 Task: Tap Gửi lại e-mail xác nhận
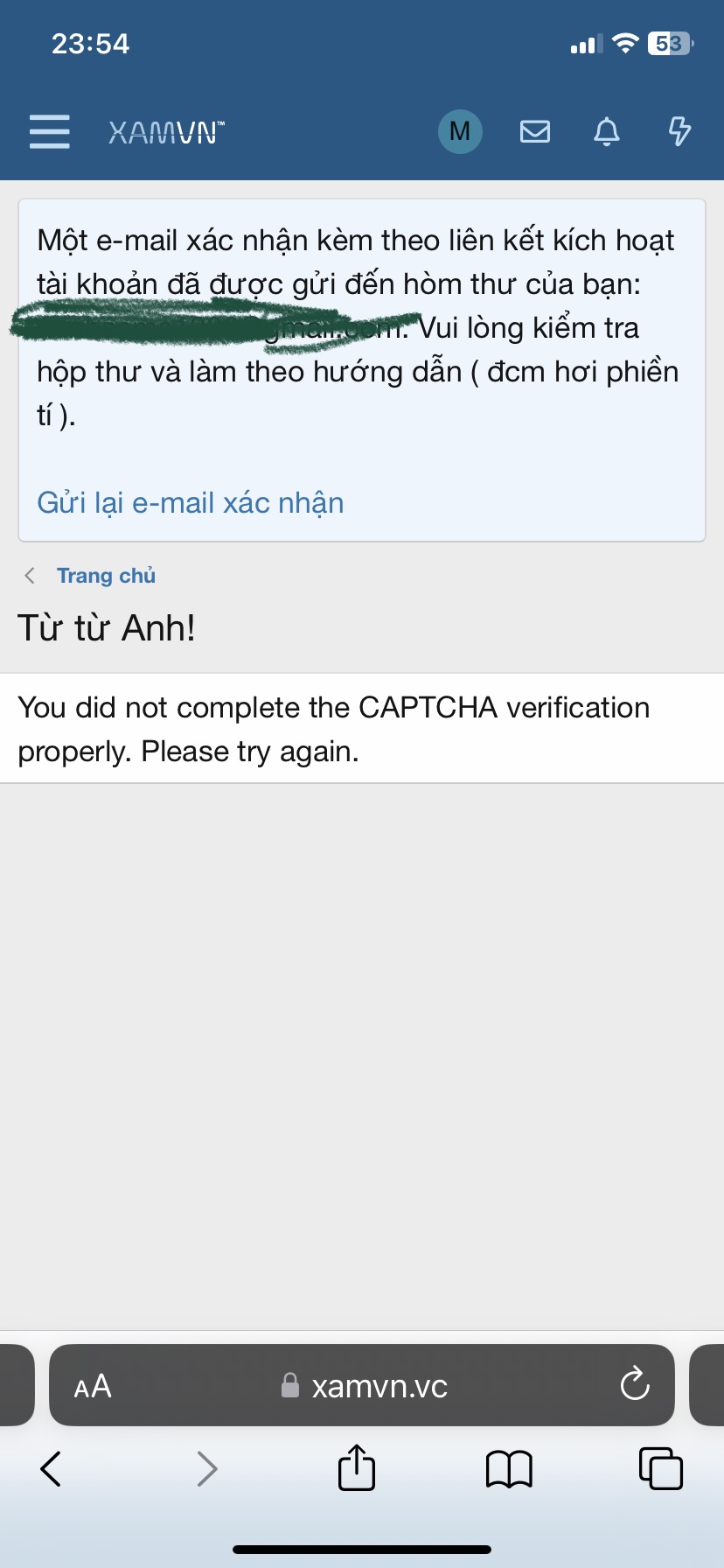pos(191,503)
